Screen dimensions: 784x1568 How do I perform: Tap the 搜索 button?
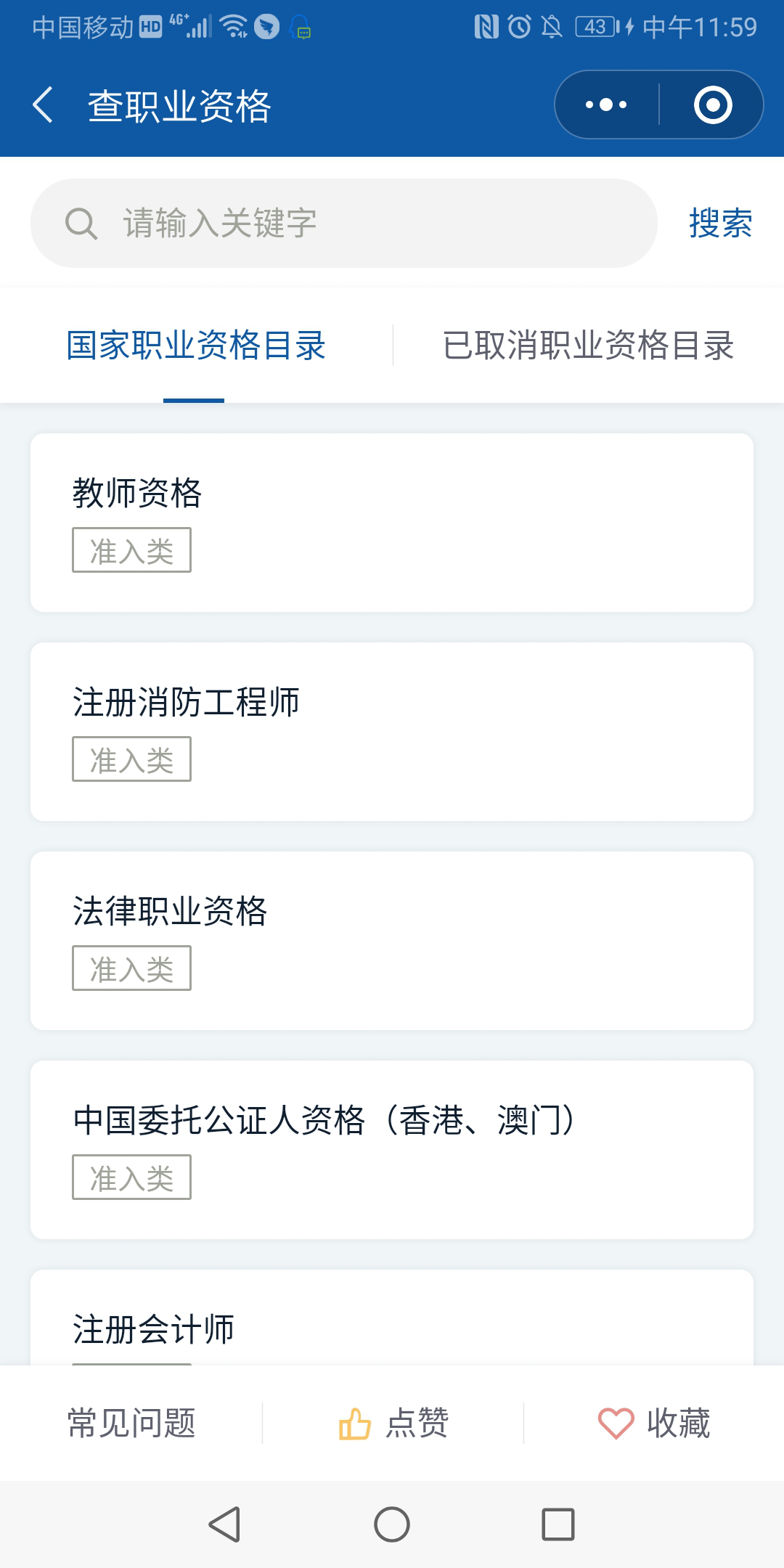coord(720,225)
